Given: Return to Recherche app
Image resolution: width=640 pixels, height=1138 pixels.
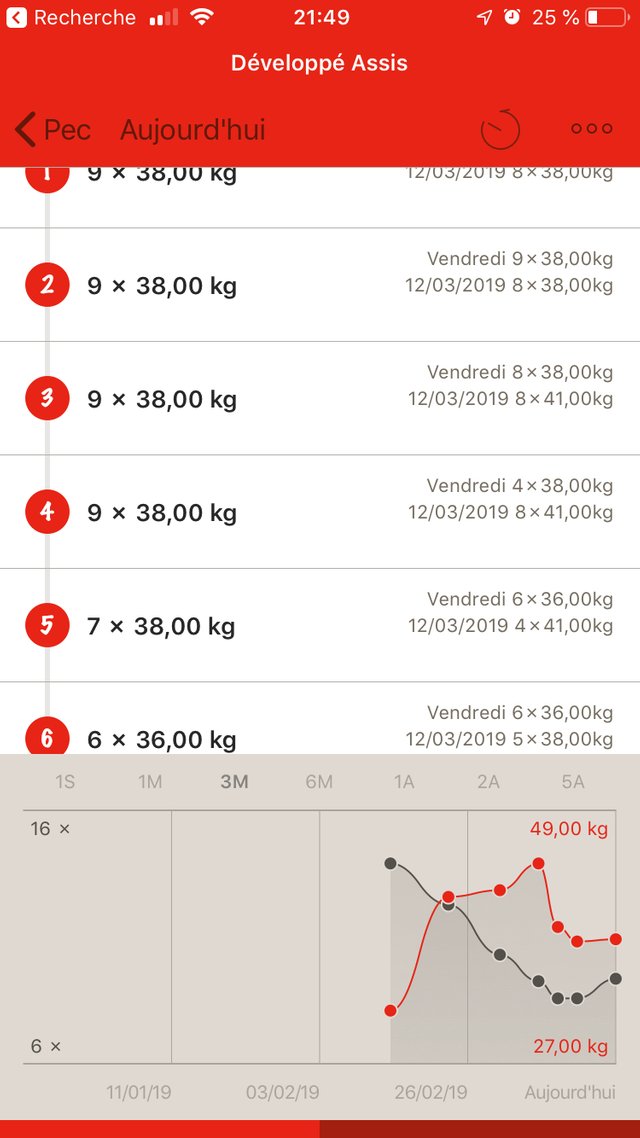Looking at the screenshot, I should point(71,17).
